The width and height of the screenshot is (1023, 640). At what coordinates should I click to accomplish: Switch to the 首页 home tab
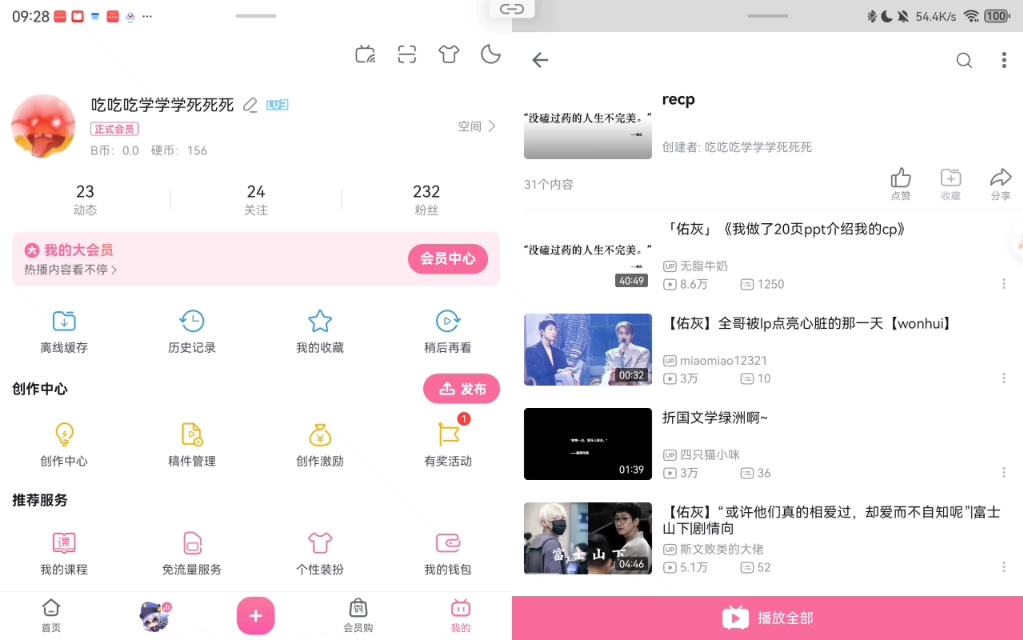tap(51, 614)
